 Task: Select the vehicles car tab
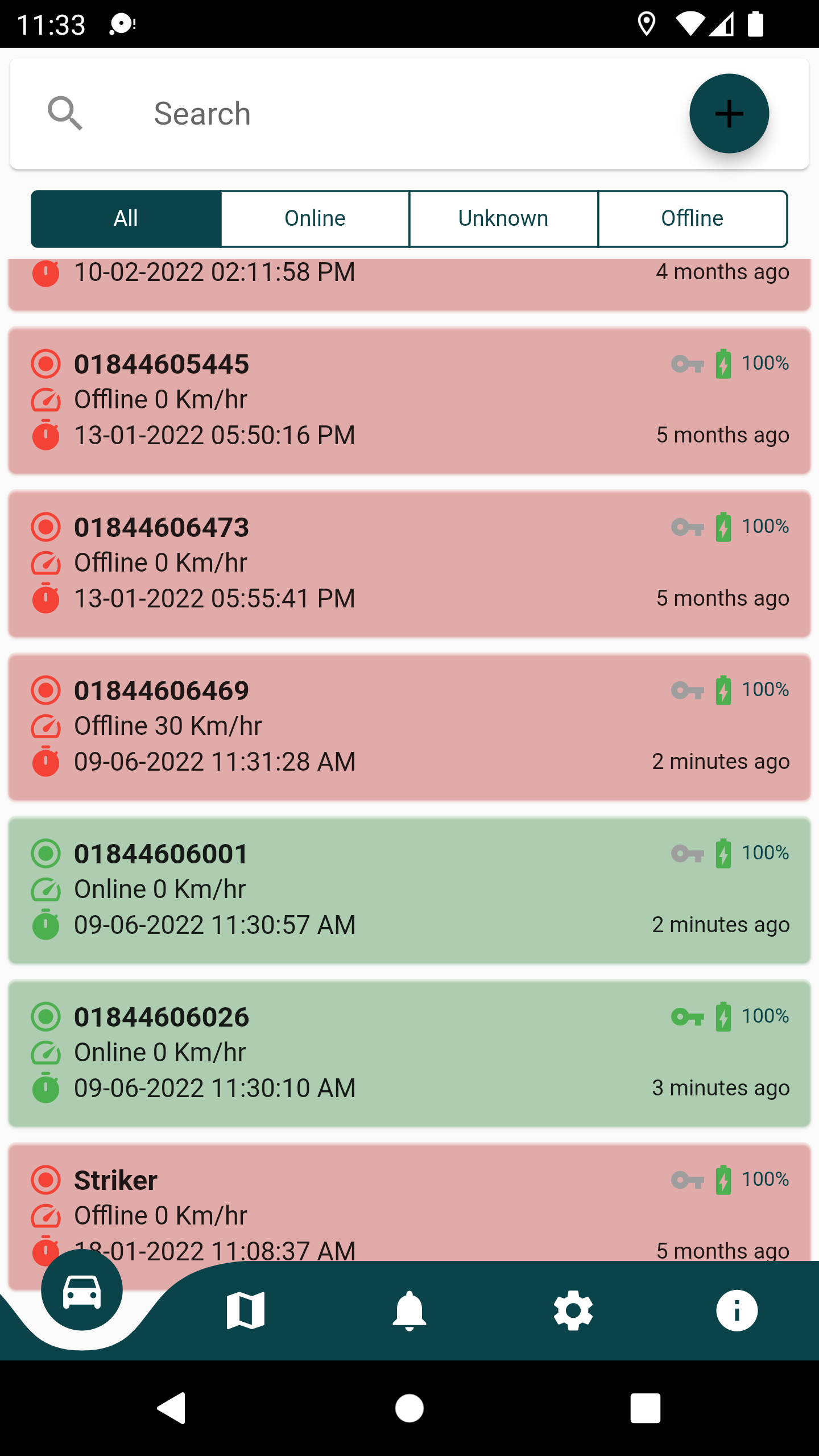[82, 1291]
